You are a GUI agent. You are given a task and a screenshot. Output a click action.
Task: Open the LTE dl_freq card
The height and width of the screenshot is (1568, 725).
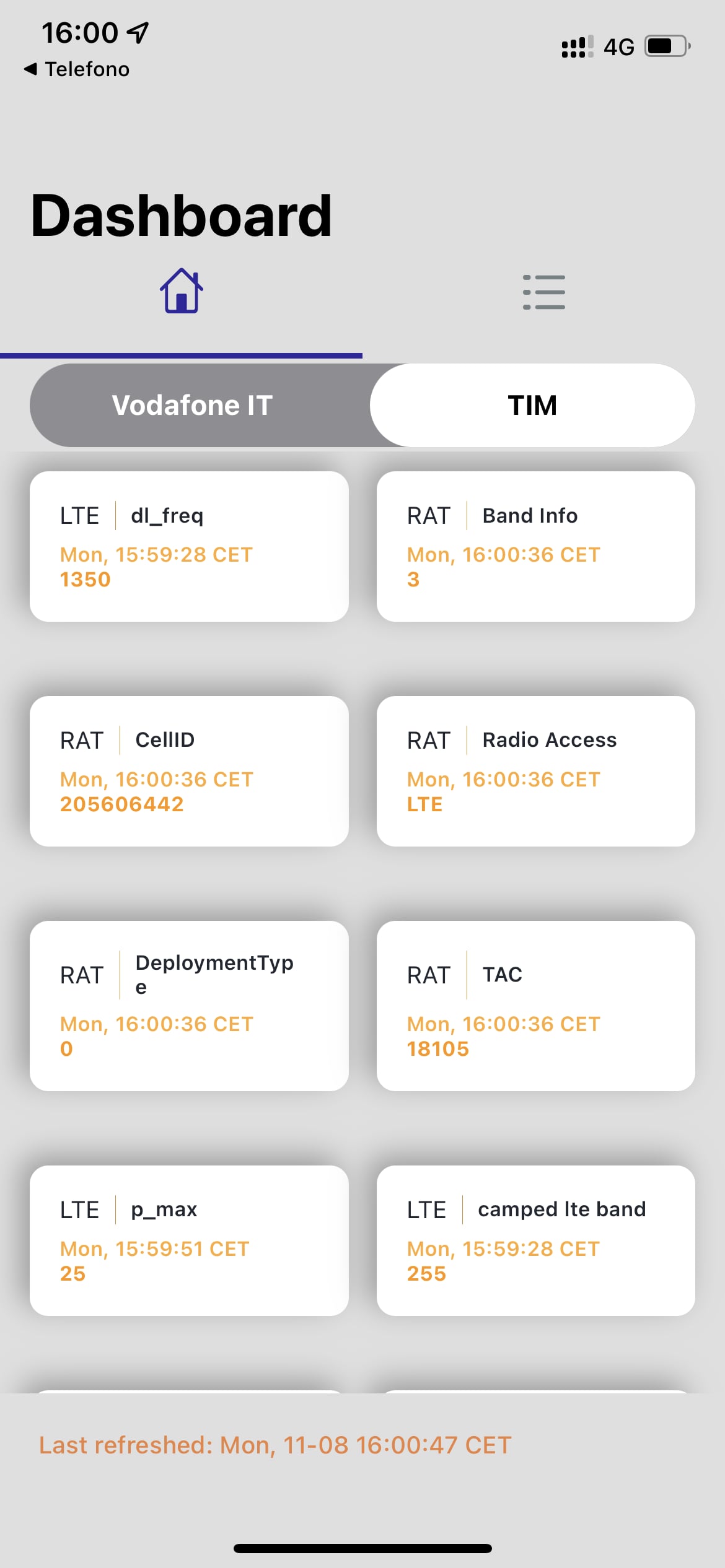click(x=189, y=546)
